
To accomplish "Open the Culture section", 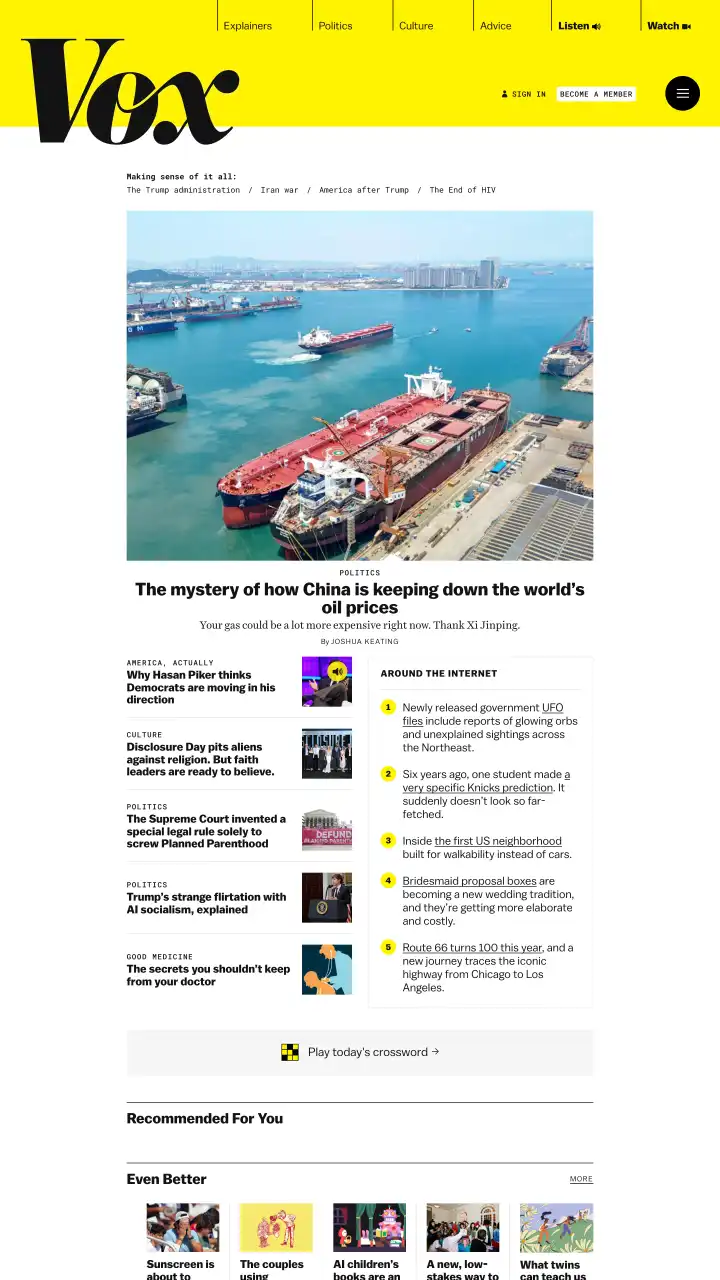I will coord(416,26).
